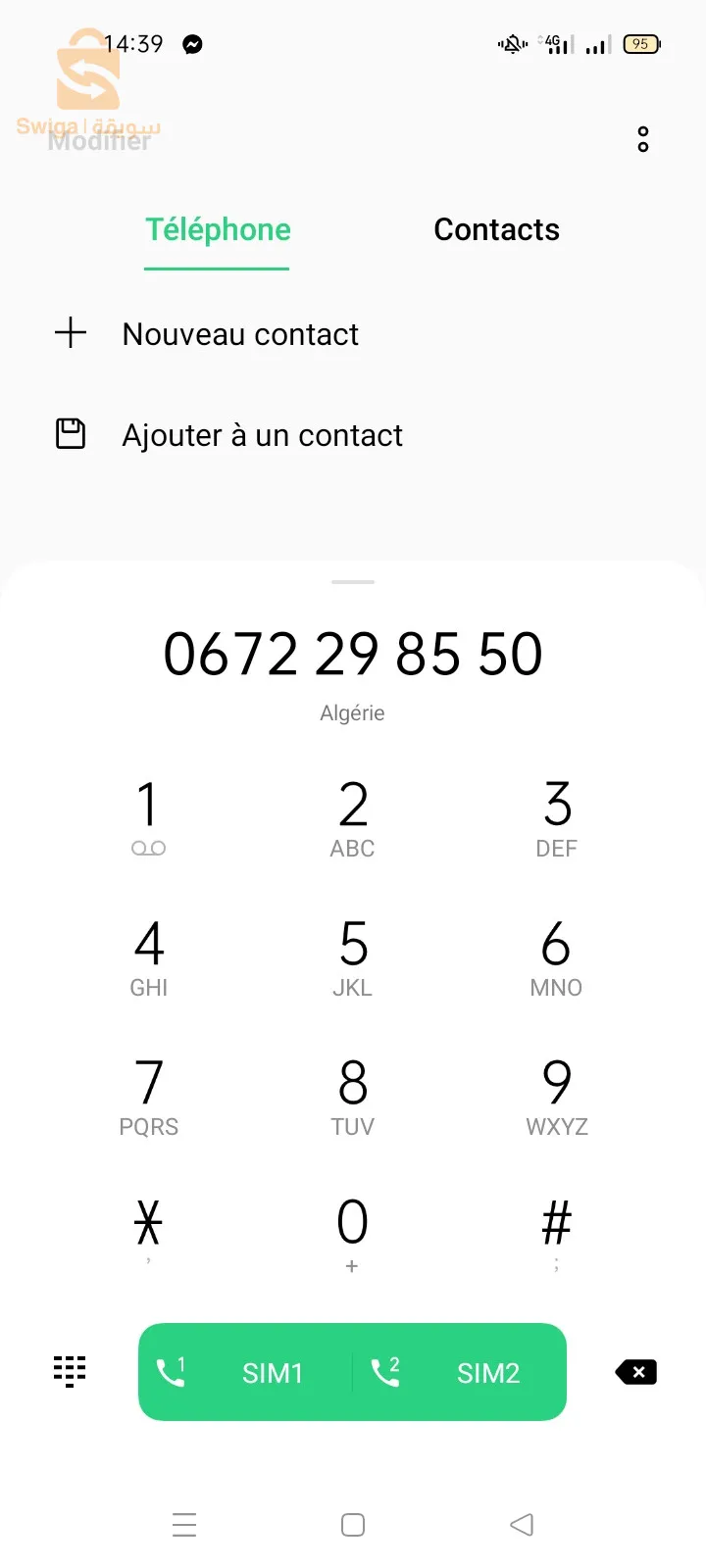Tap the battery indicator showing 95

641,43
